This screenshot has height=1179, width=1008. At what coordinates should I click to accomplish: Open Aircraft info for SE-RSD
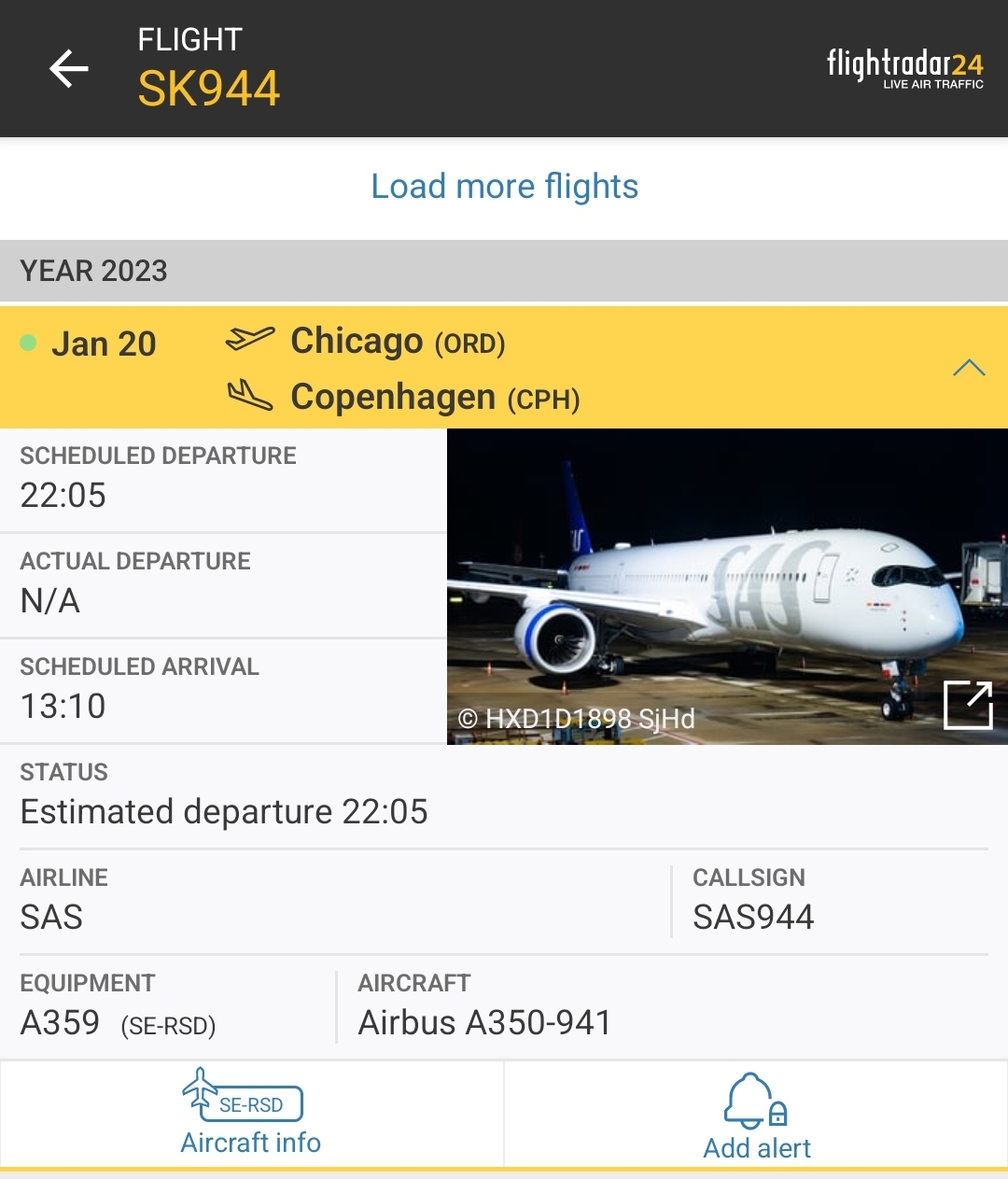251,1114
